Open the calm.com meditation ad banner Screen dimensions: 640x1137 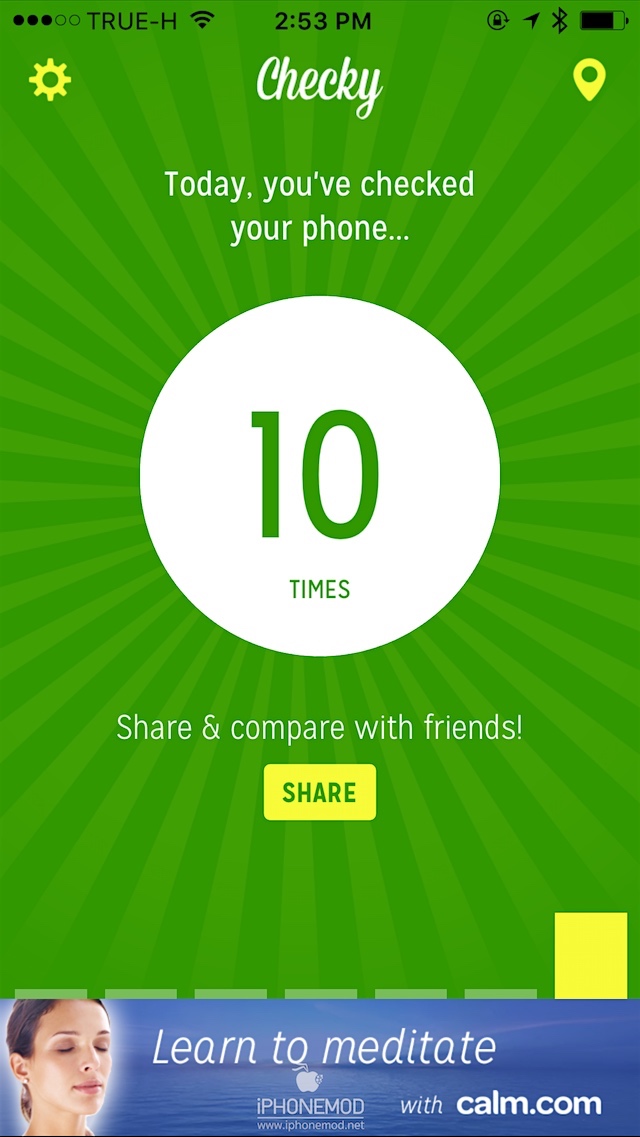coord(320,1066)
